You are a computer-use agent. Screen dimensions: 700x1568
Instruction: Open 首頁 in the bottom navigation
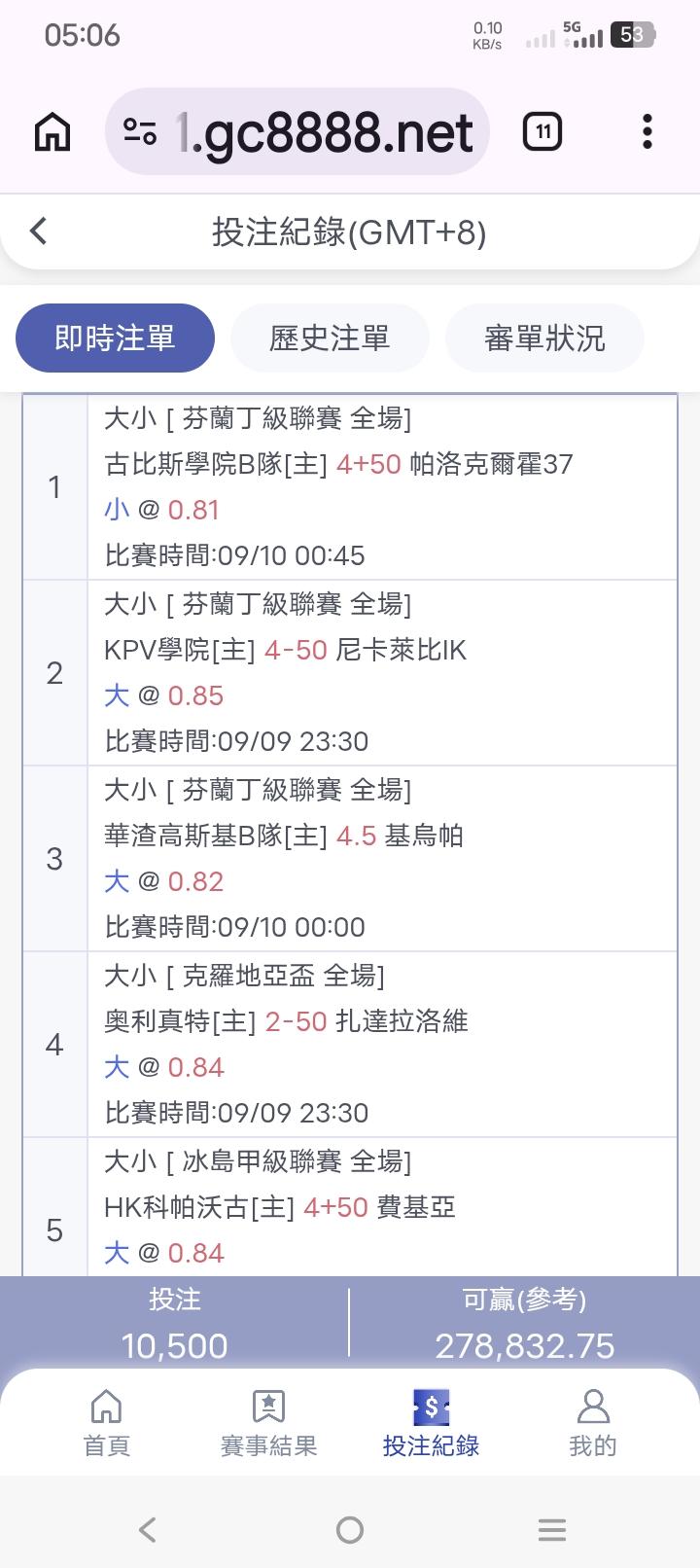tap(106, 1423)
